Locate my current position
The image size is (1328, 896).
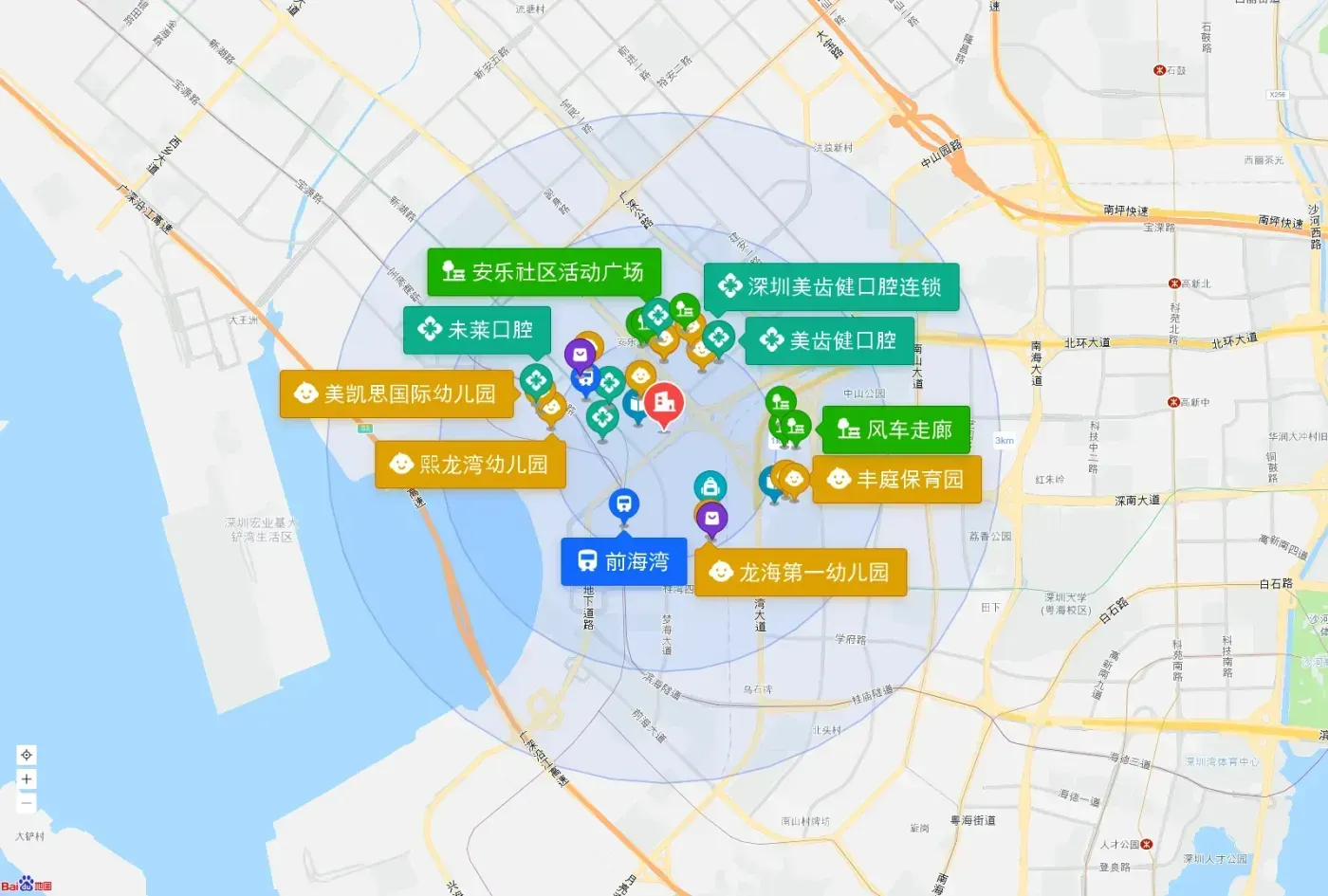[27, 755]
